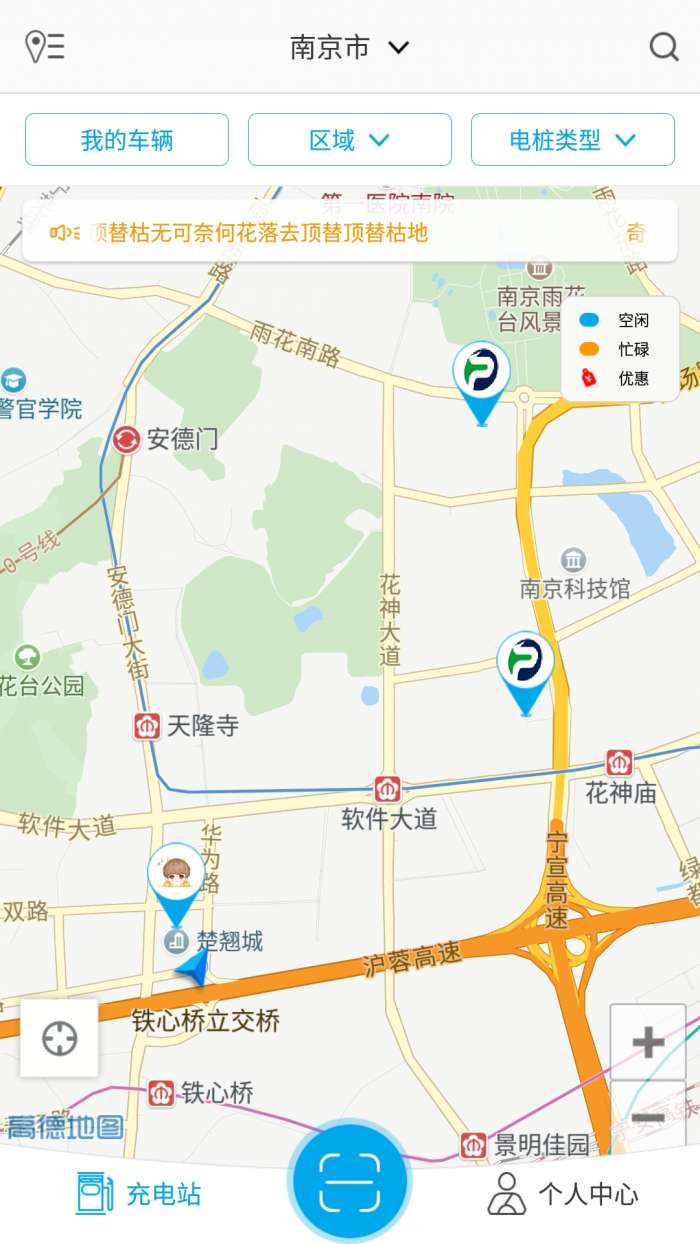Expand the 电桩类型 dropdown

(572, 140)
